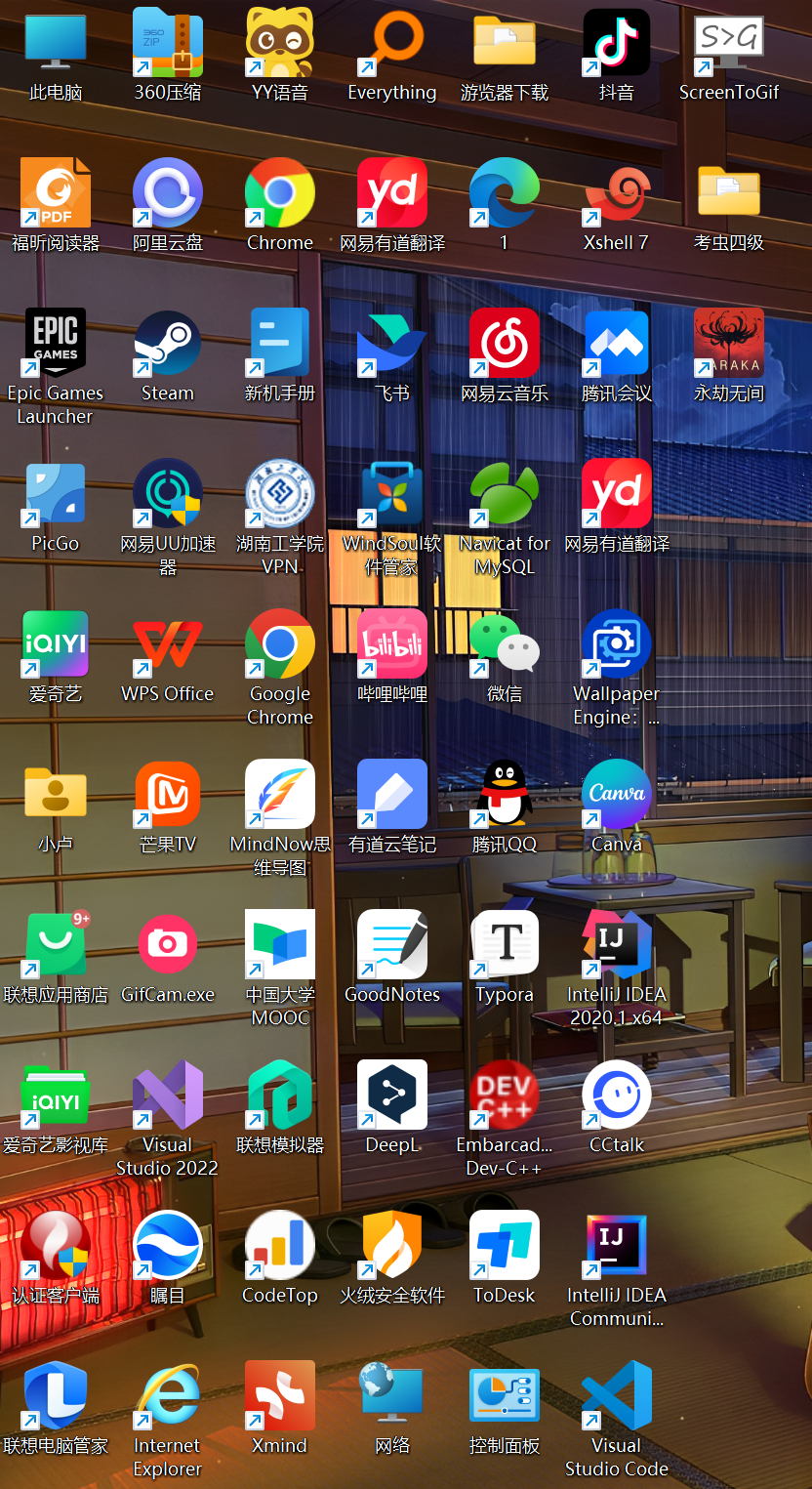Launch WPS Office
Image resolution: width=812 pixels, height=1489 pixels.
(168, 644)
